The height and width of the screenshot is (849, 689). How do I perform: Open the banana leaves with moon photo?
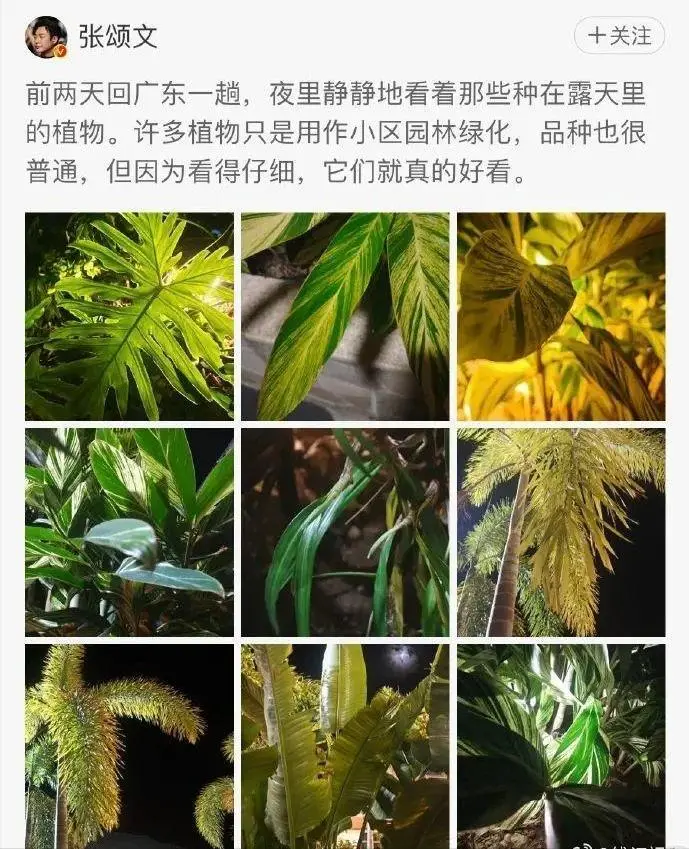[x=345, y=746]
